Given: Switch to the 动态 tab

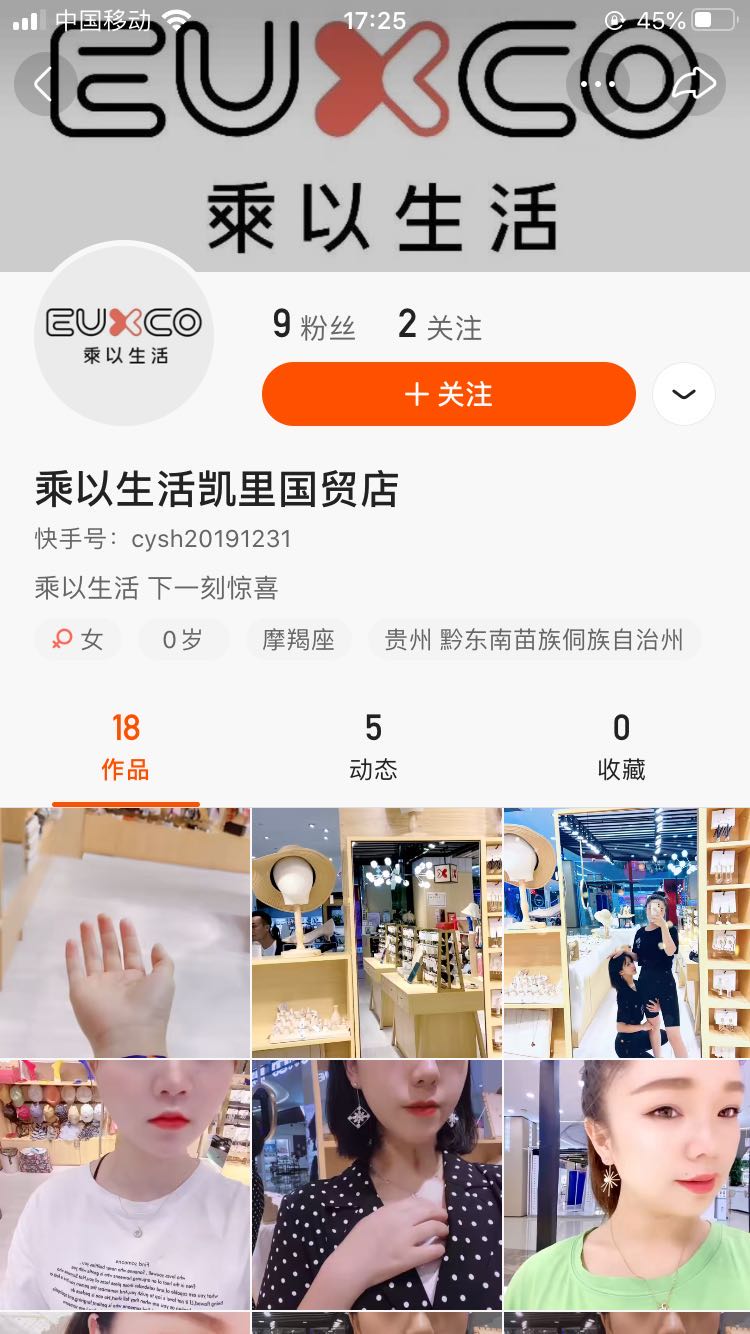Looking at the screenshot, I should [373, 747].
